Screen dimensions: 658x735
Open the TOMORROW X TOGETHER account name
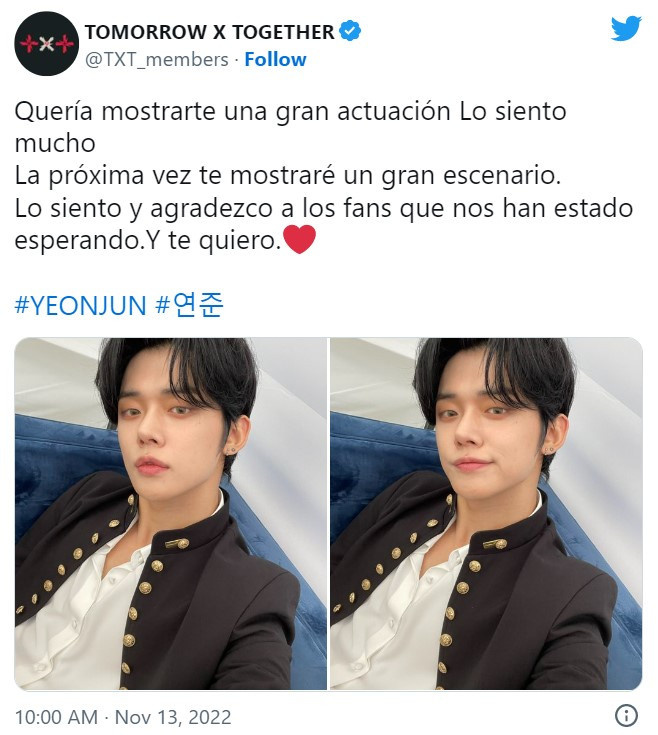(x=210, y=32)
